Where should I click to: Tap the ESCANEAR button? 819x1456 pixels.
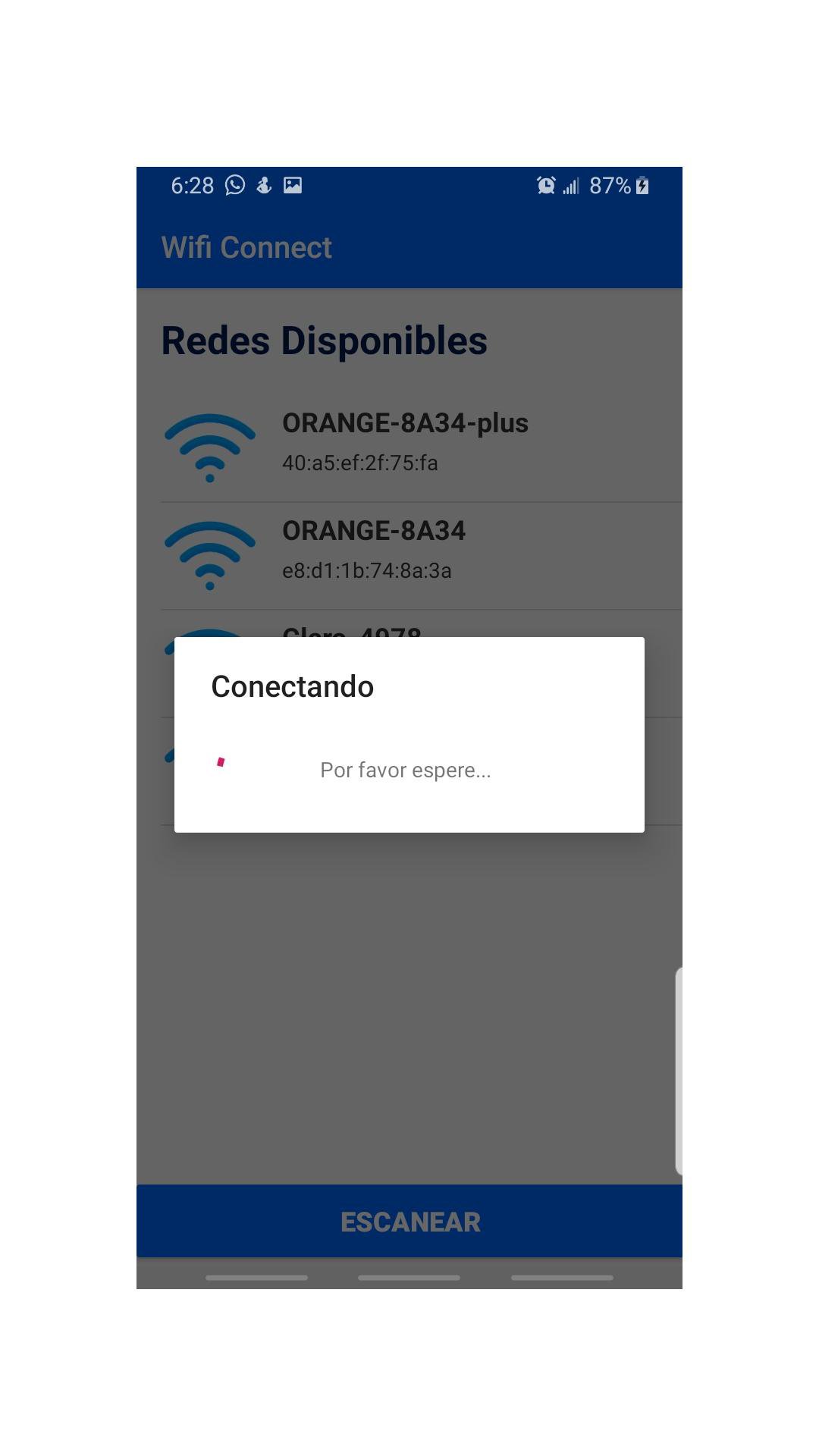(409, 1222)
